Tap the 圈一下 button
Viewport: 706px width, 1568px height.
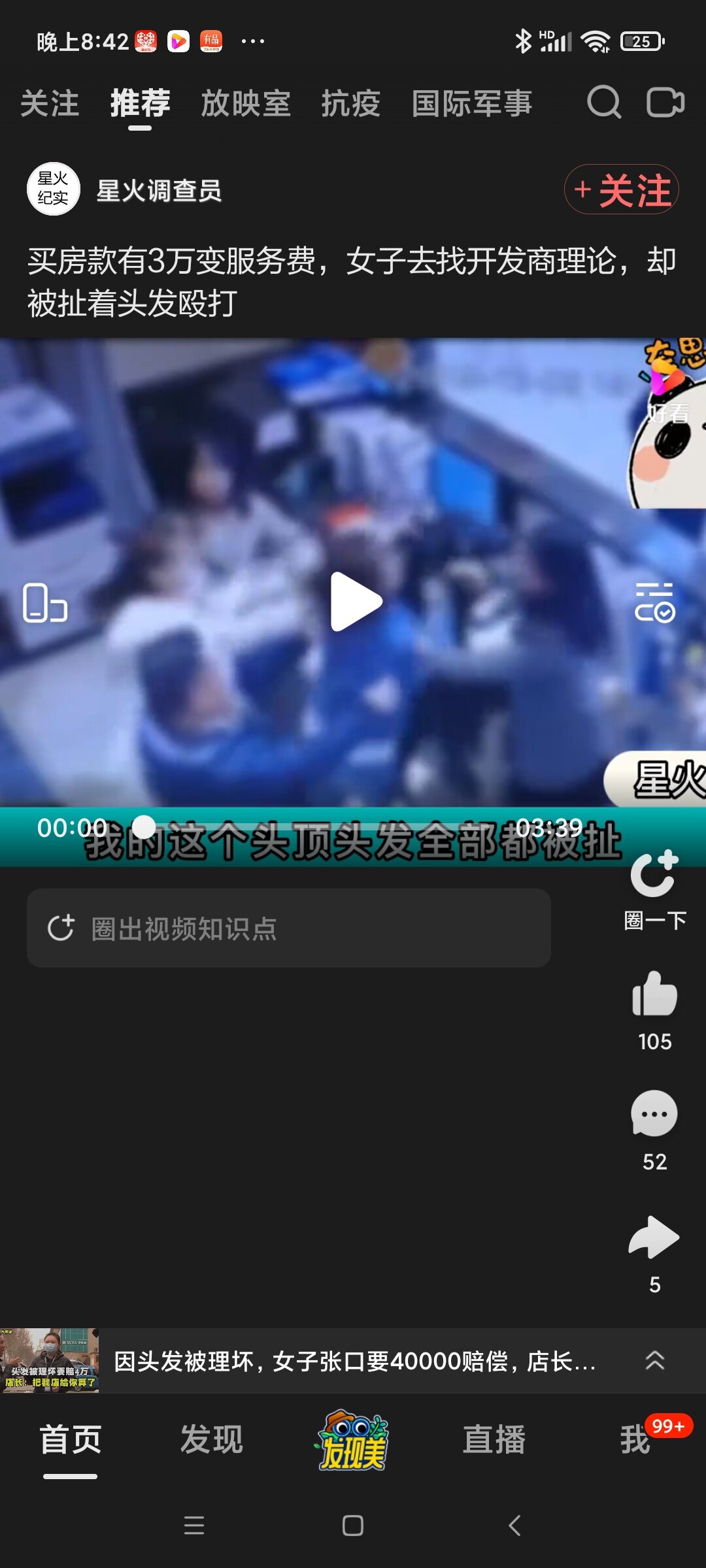coord(654,889)
